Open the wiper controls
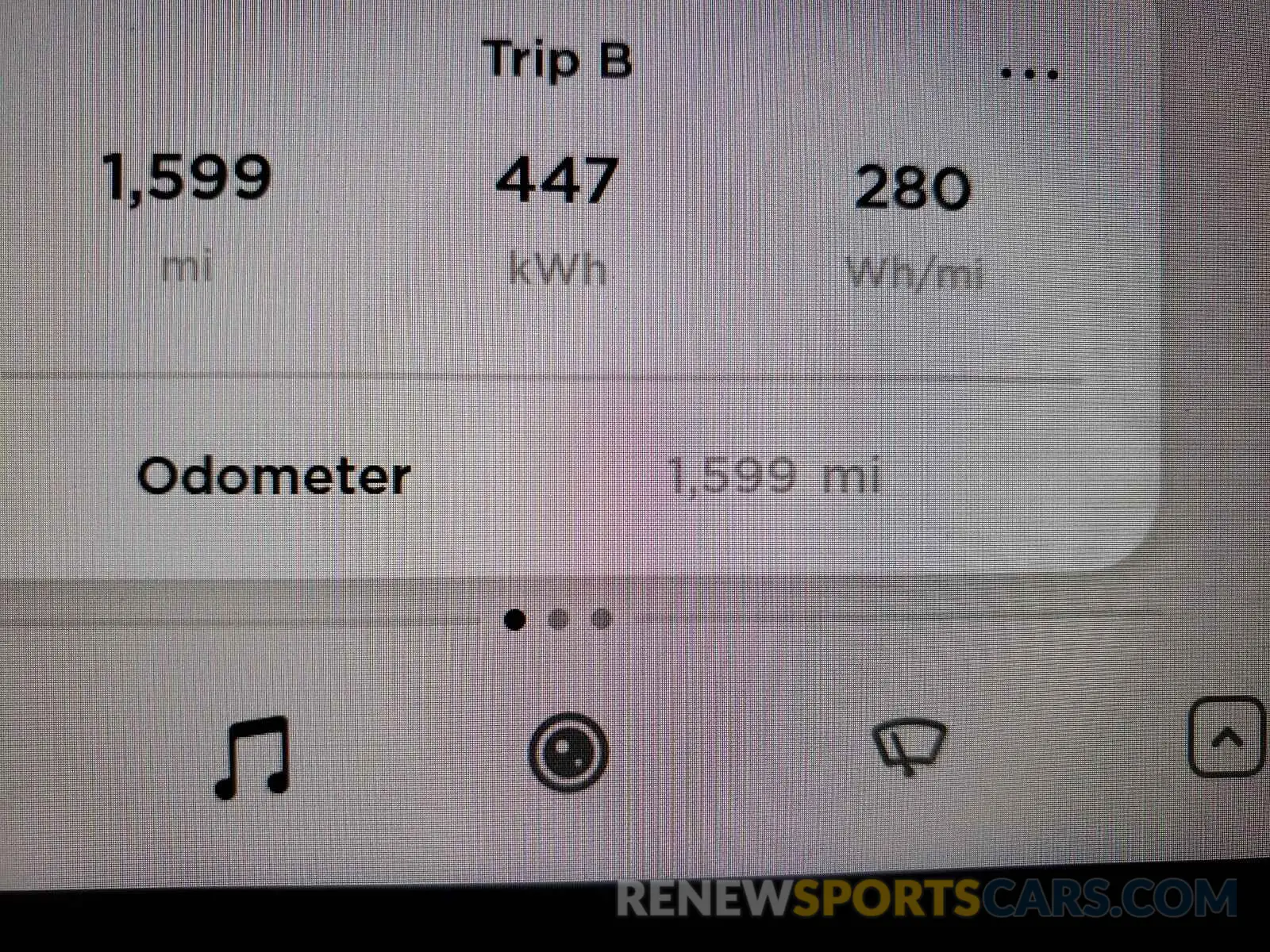The width and height of the screenshot is (1270, 952). point(910,747)
